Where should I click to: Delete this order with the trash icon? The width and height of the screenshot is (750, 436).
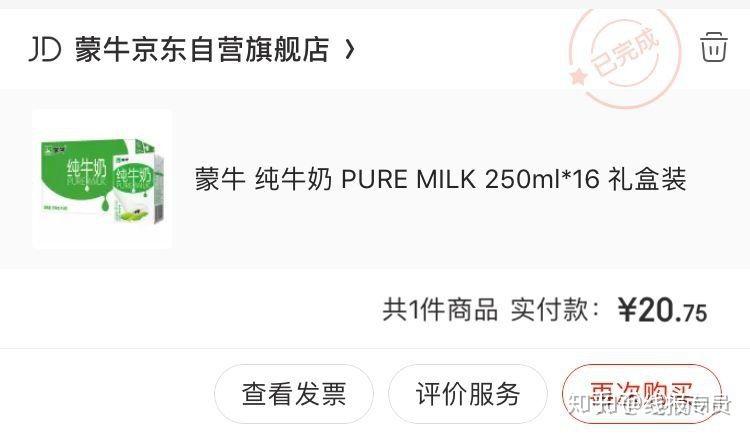coord(713,47)
